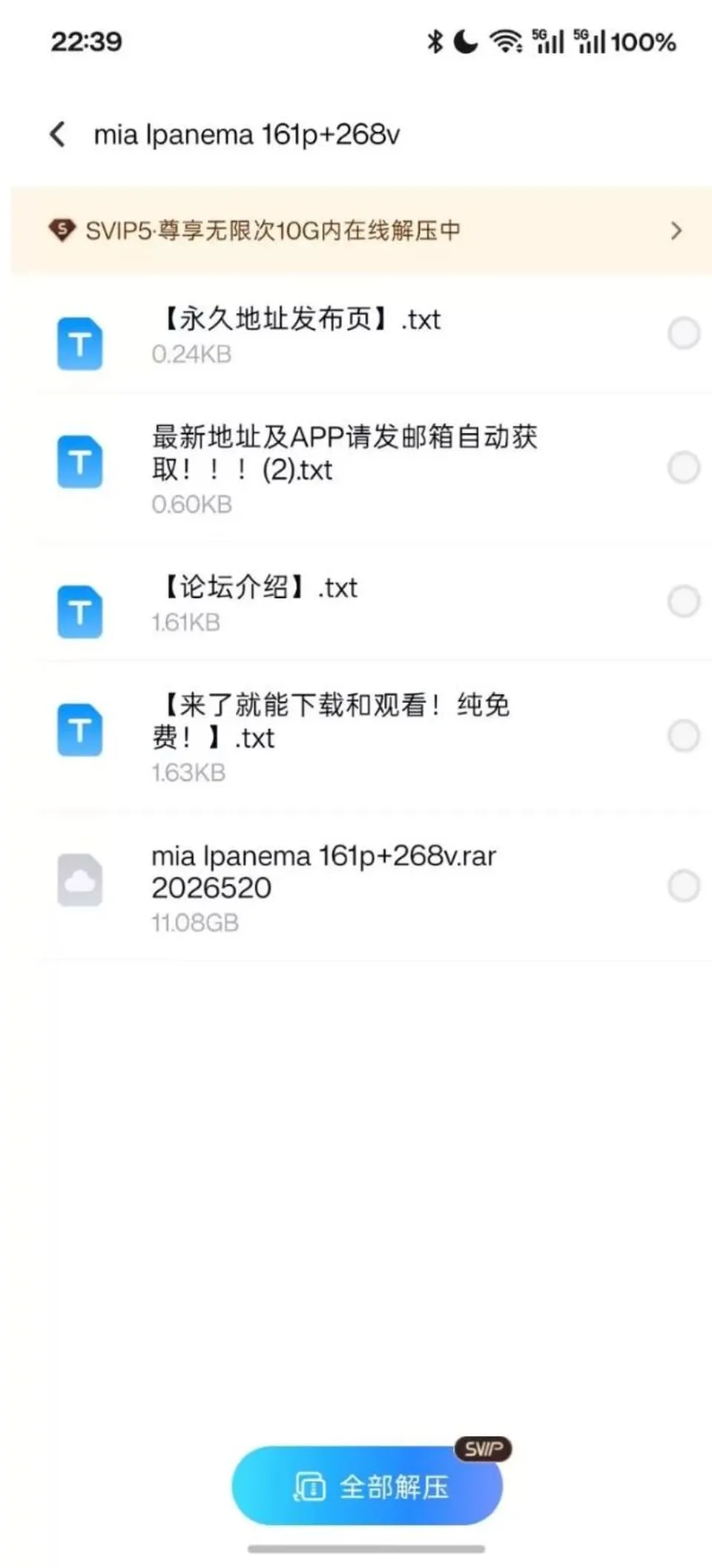Go back using the top-left arrow
The width and height of the screenshot is (712, 1568).
[x=58, y=134]
